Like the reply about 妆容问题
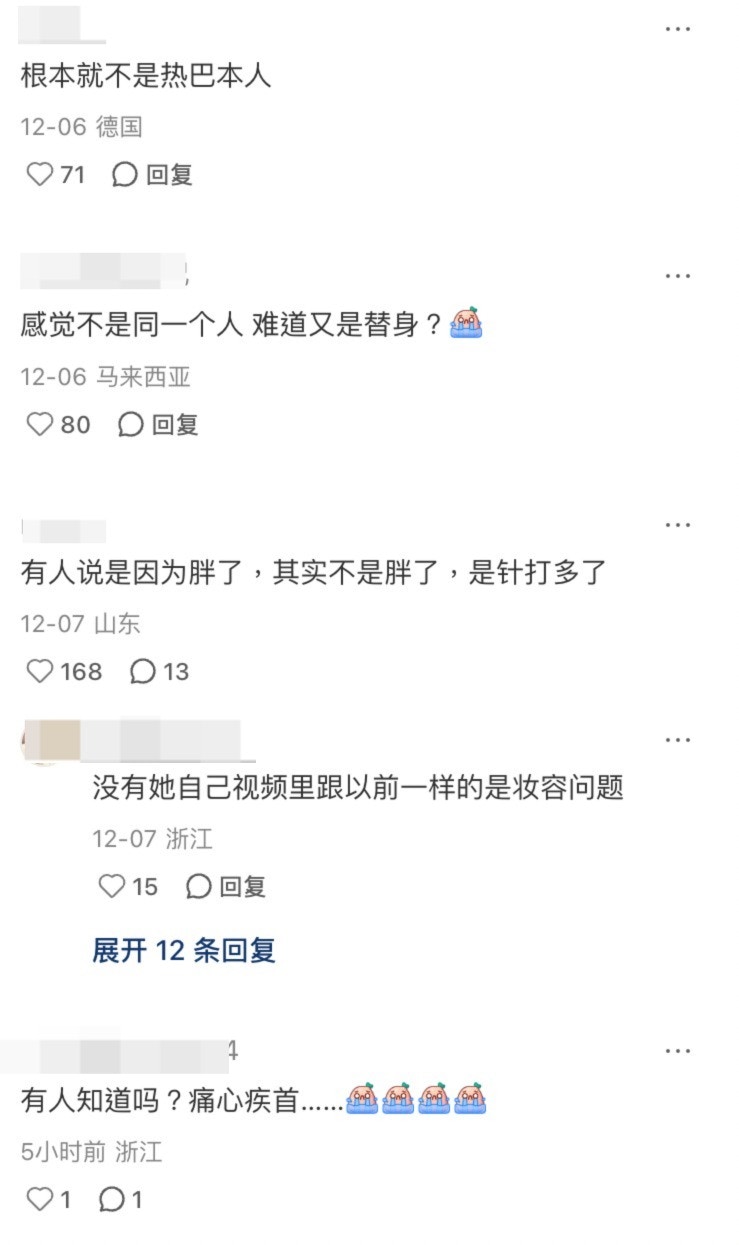Viewport: 739px width, 1245px height. (x=112, y=886)
